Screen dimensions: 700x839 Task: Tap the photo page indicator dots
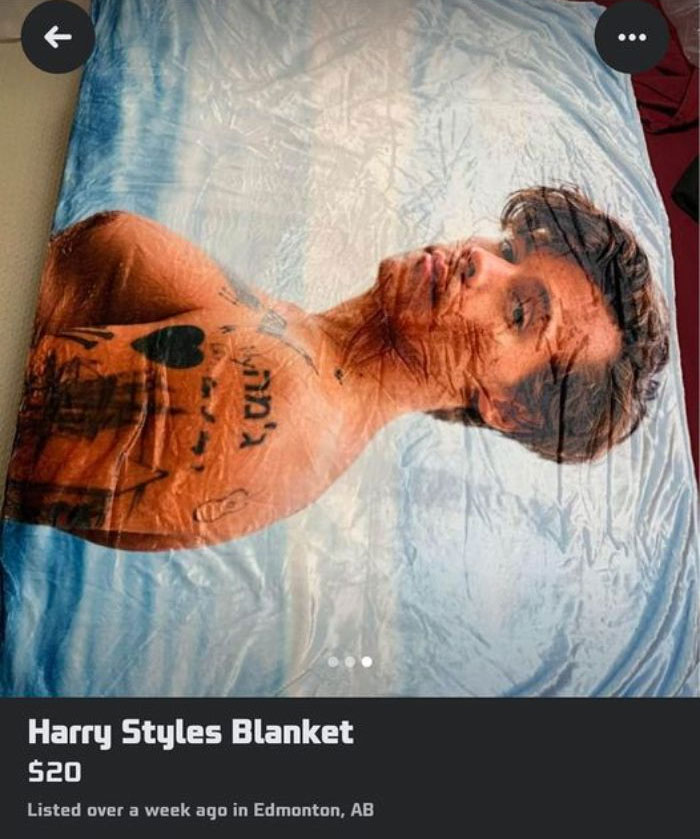pyautogui.click(x=350, y=661)
